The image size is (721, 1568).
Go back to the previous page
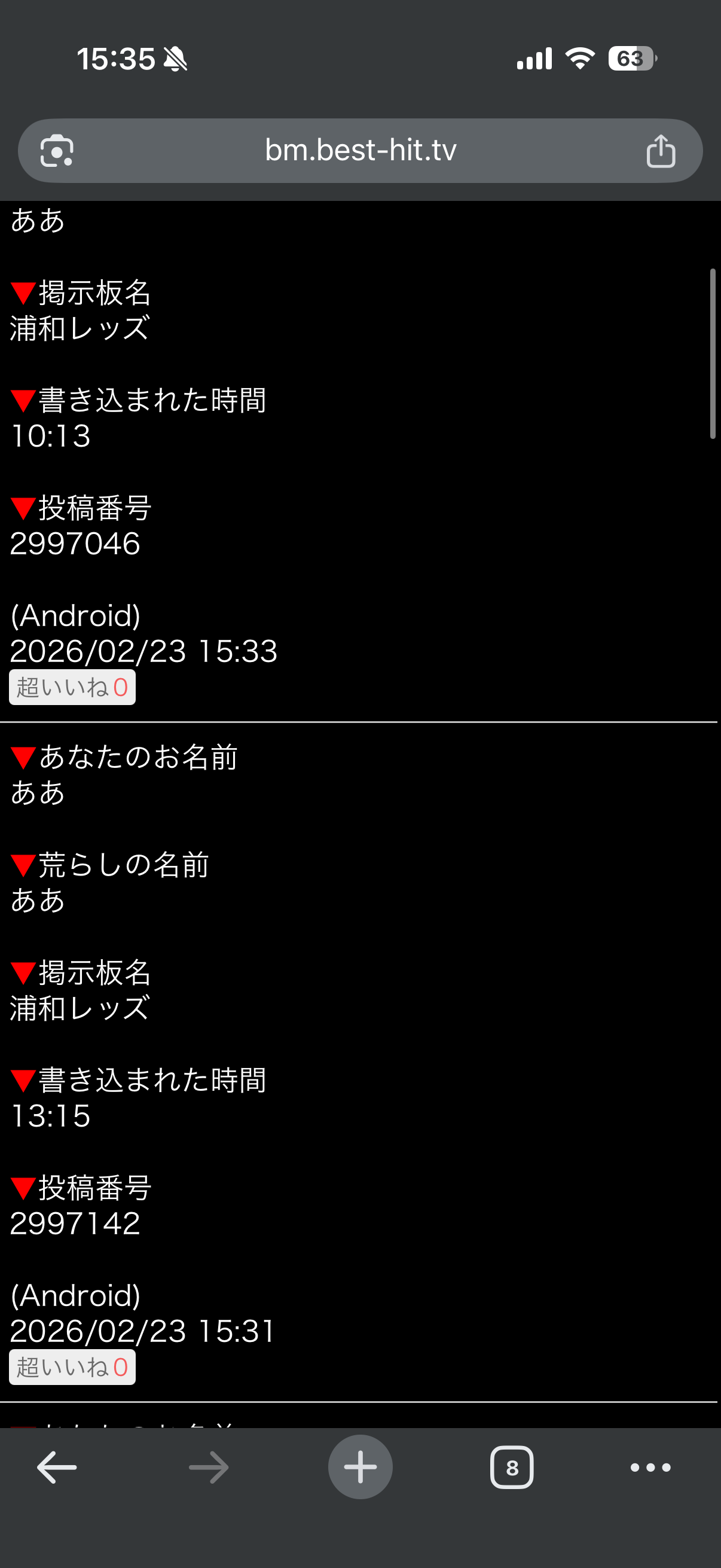57,1467
